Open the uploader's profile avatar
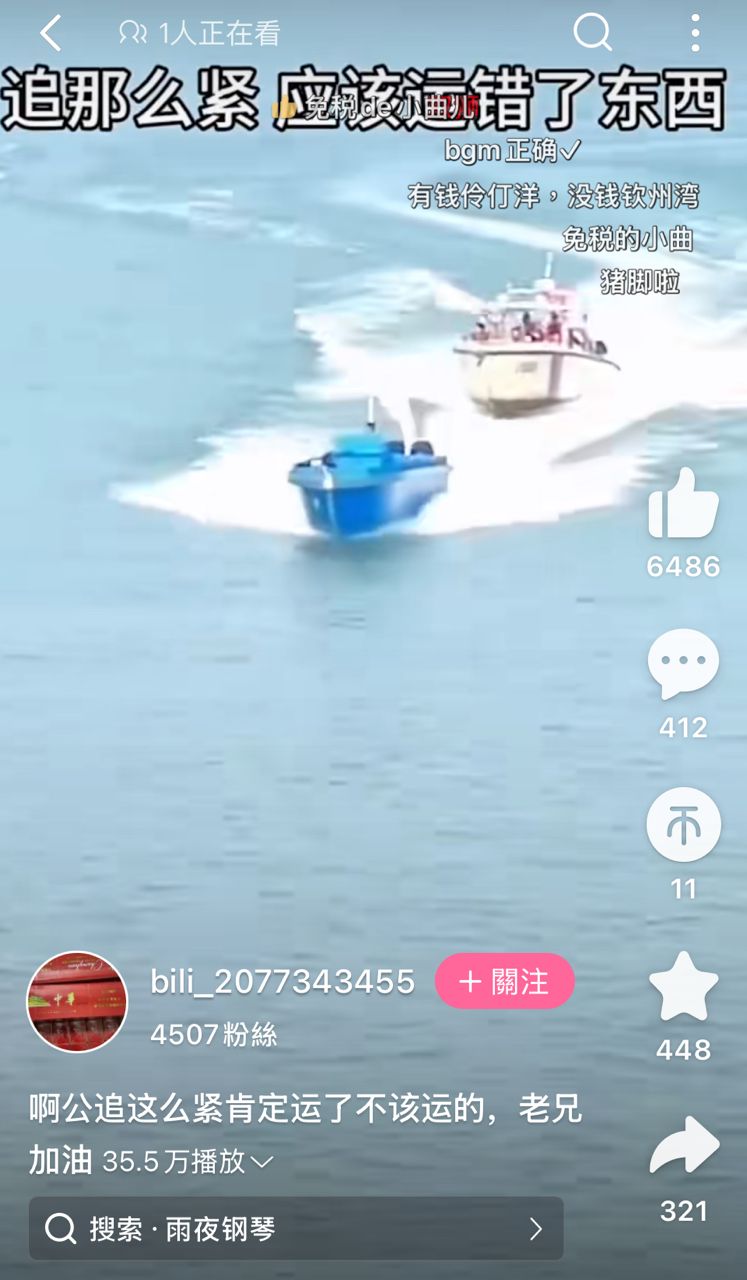Screen dimensions: 747x1280 tap(77, 1002)
